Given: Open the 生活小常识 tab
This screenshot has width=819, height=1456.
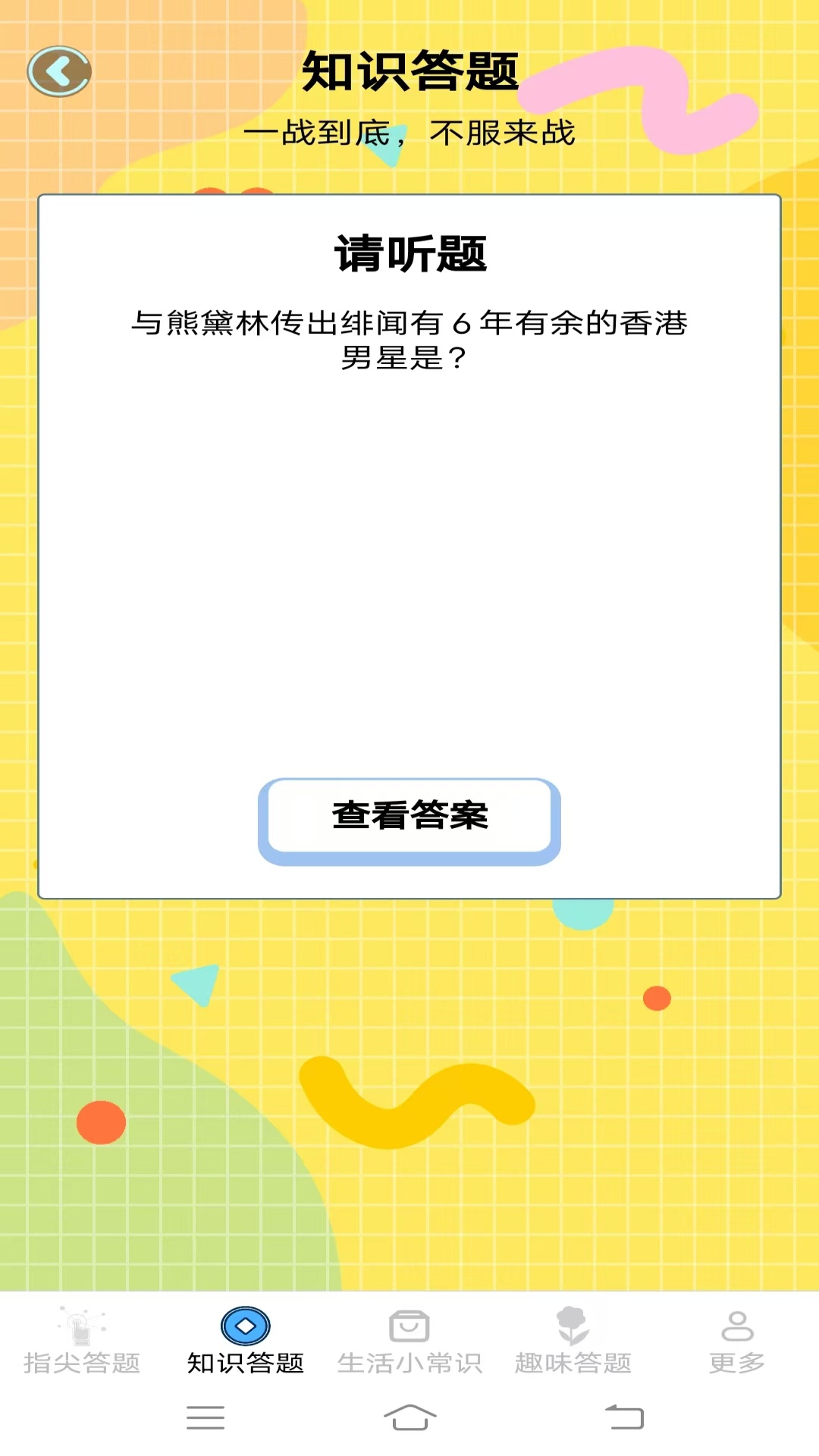Looking at the screenshot, I should point(409,1341).
